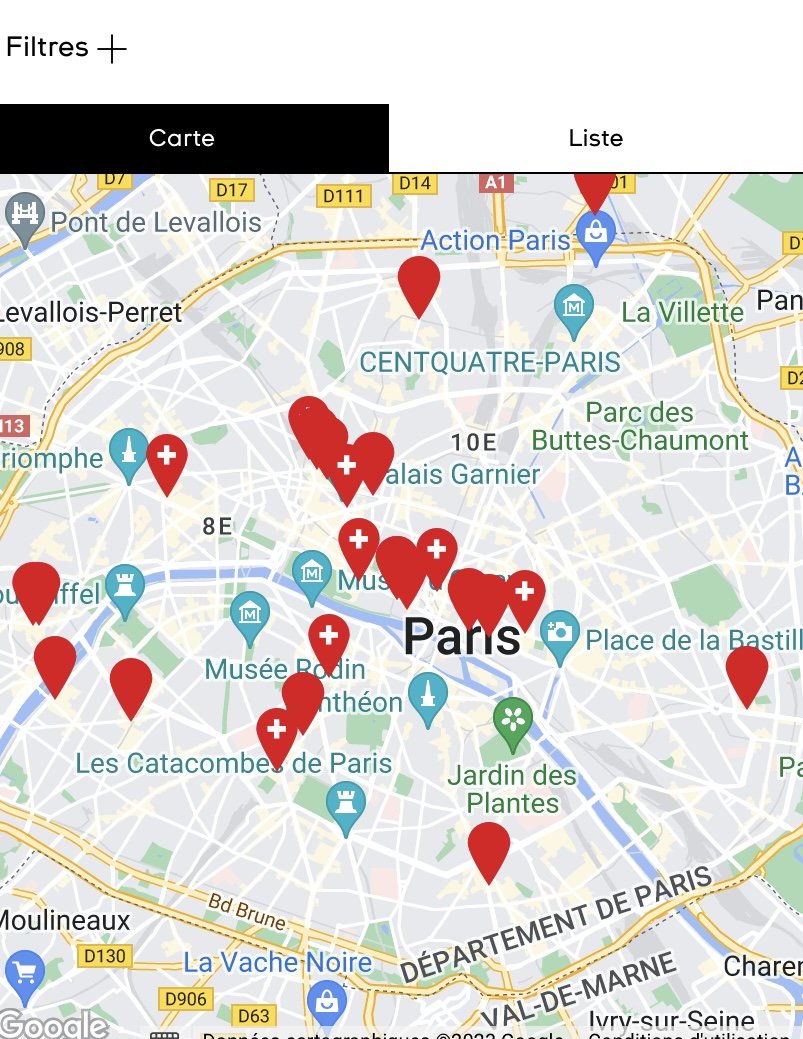The width and height of the screenshot is (803, 1039).
Task: Switch to the Liste tab
Action: click(x=596, y=138)
